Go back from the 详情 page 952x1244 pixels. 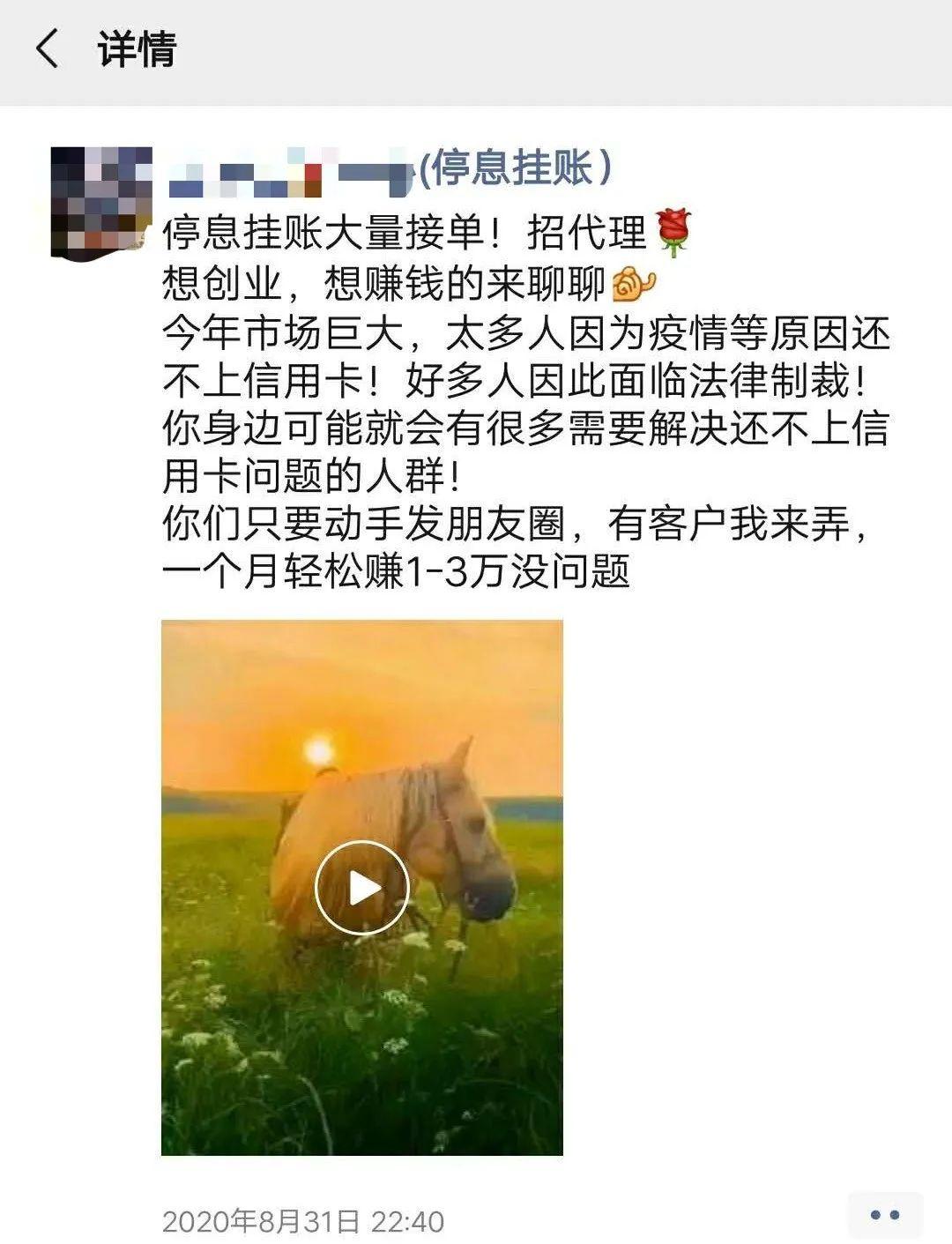[48, 48]
